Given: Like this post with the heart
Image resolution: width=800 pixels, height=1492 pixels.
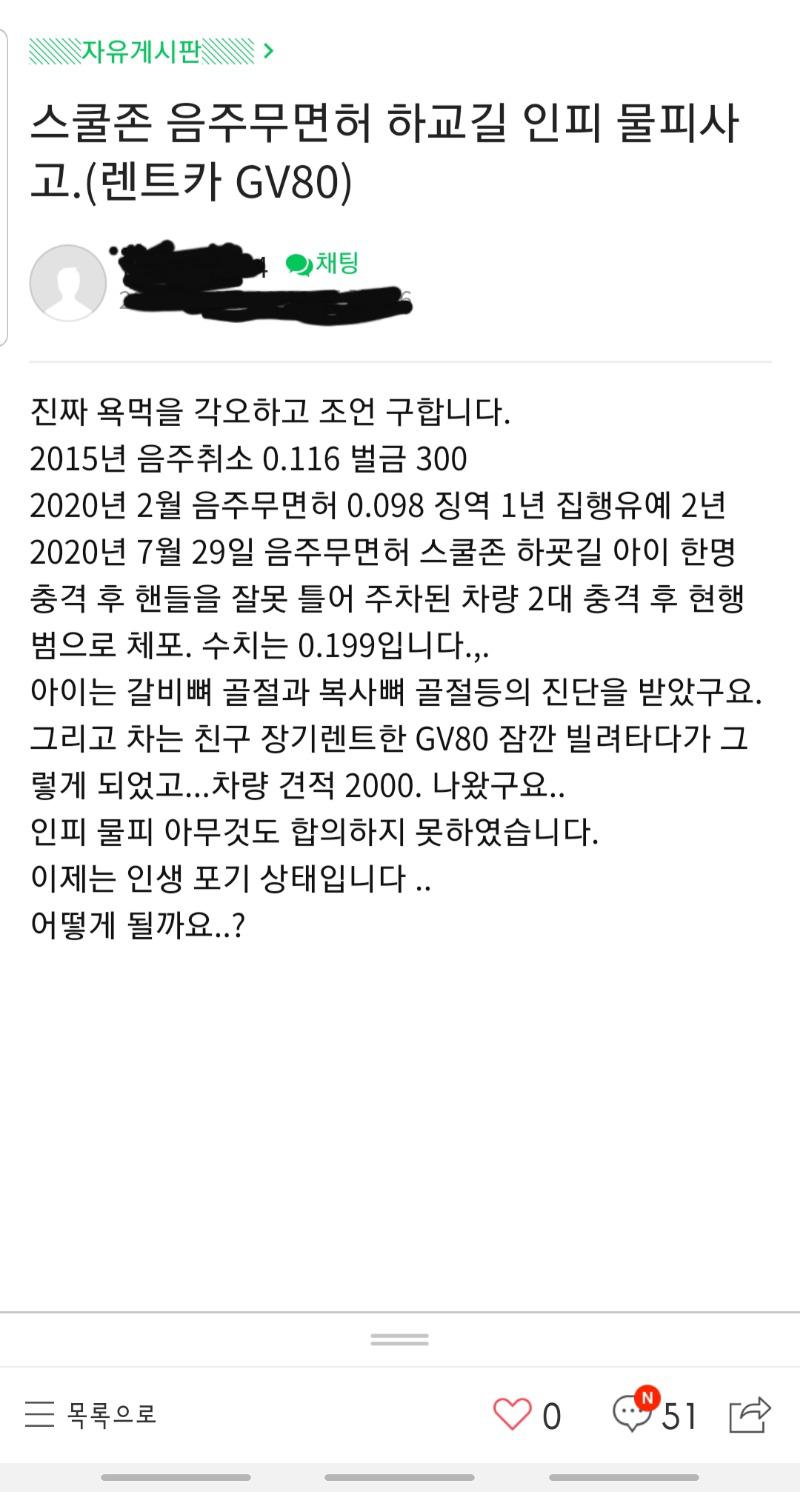Looking at the screenshot, I should 512,1414.
